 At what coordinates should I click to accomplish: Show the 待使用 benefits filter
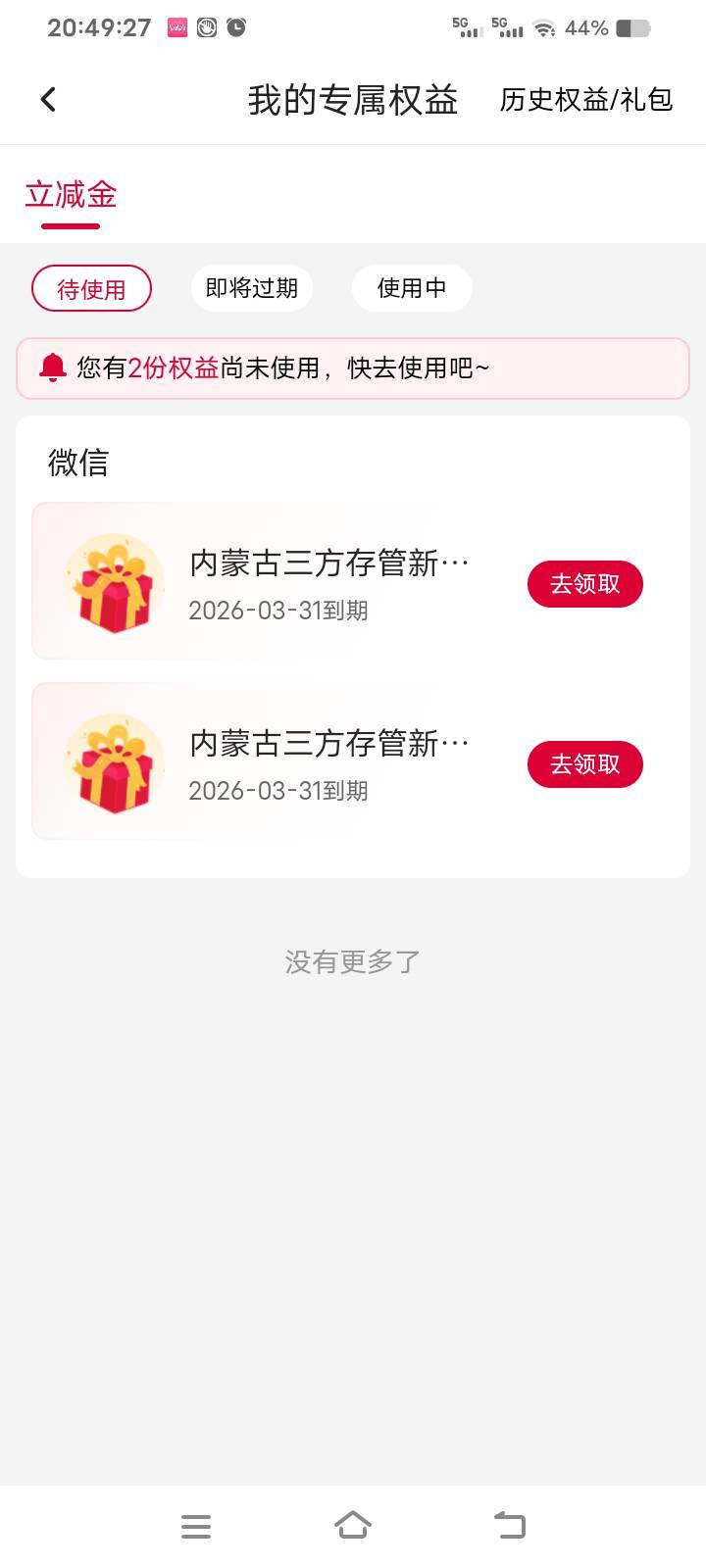[91, 289]
